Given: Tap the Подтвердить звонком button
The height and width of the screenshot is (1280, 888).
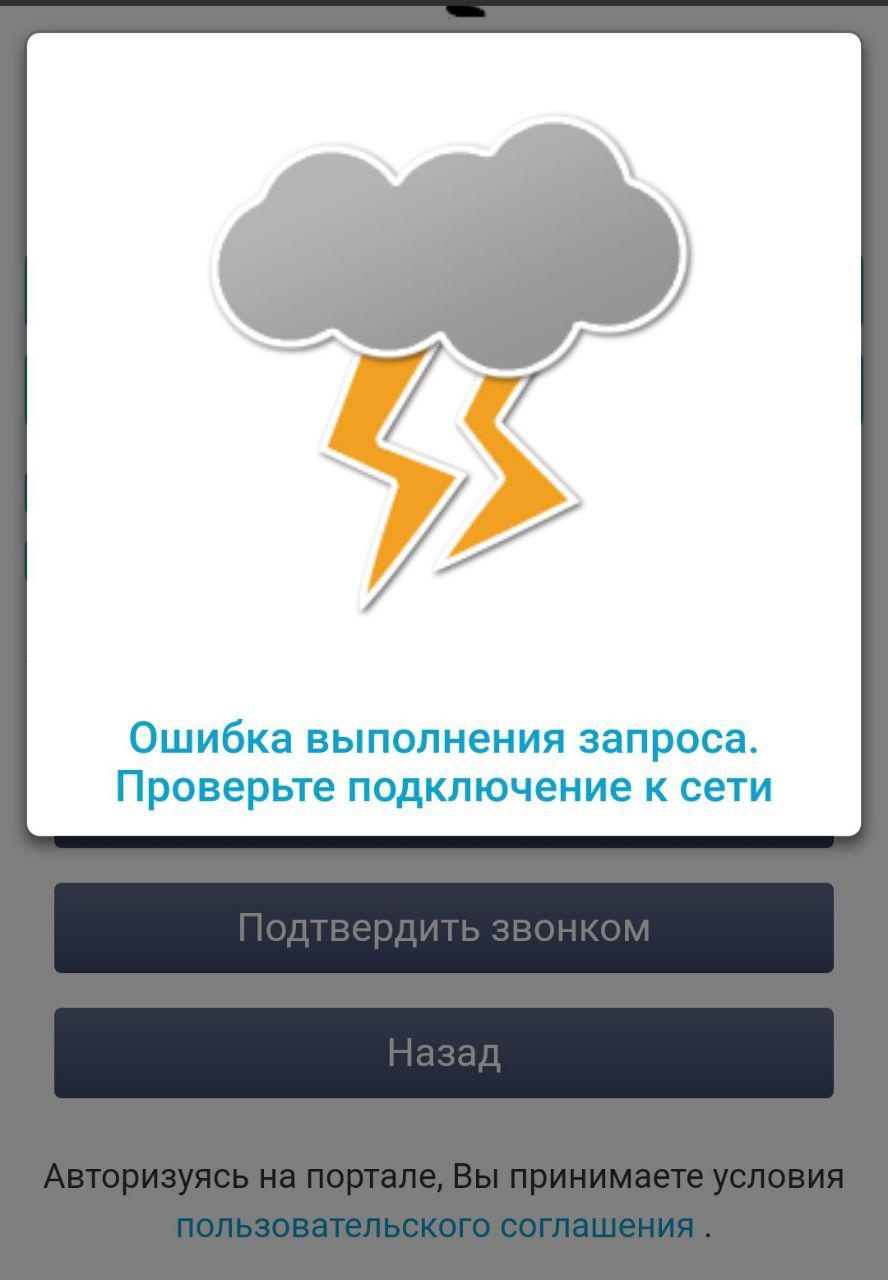Looking at the screenshot, I should click(x=443, y=927).
